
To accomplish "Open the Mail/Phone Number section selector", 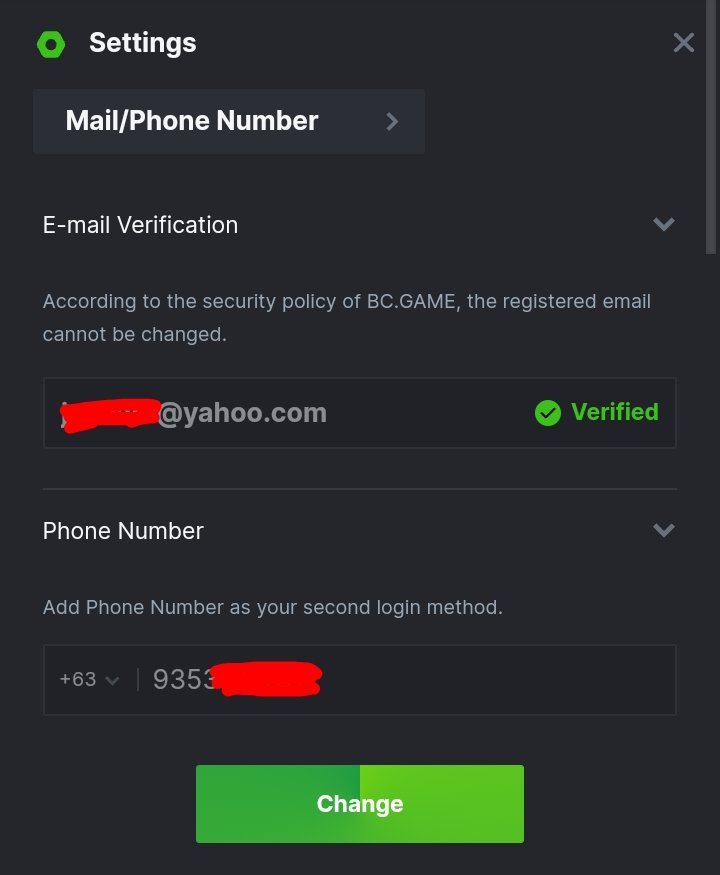I will point(229,121).
